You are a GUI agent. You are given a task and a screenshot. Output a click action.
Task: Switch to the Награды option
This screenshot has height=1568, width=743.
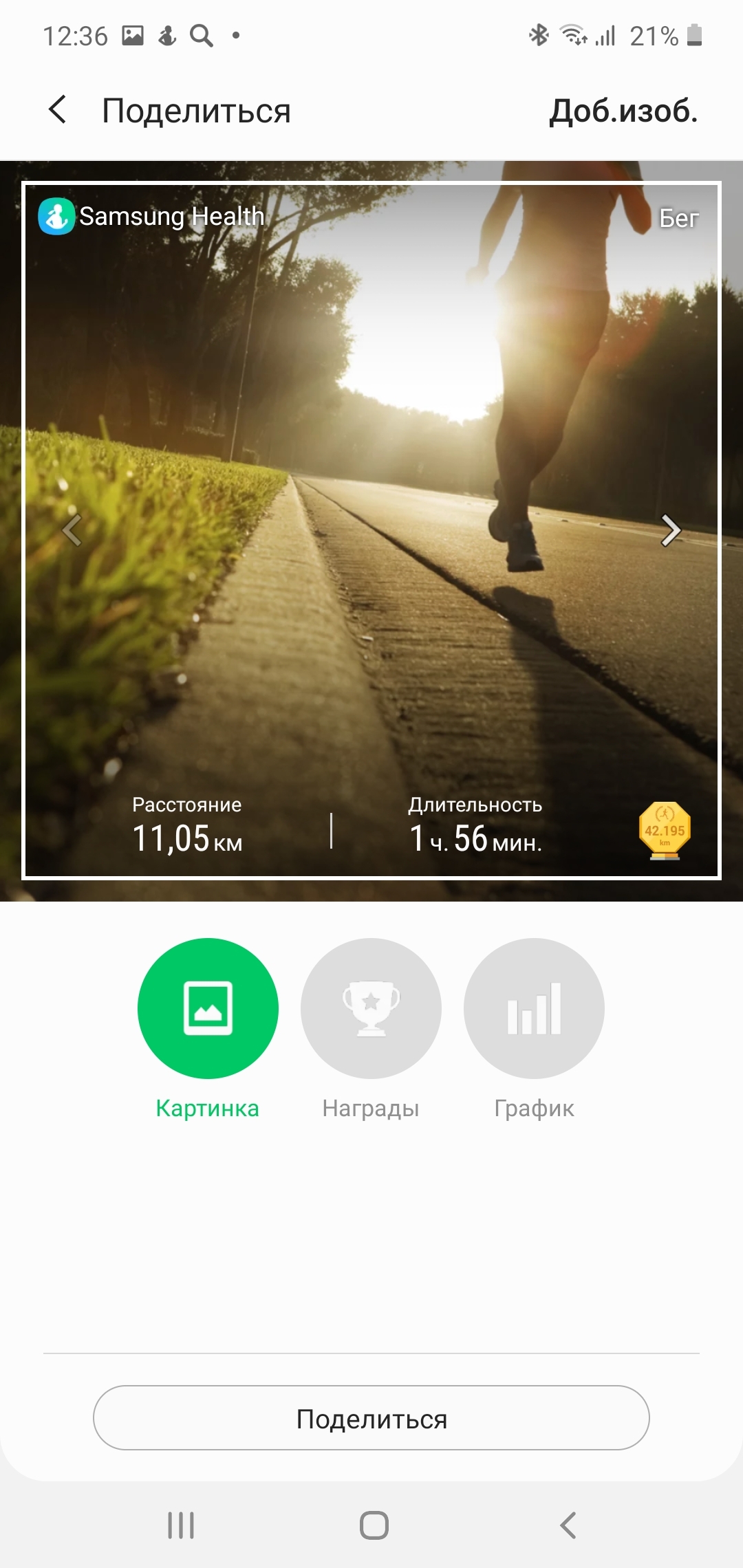(x=371, y=1008)
